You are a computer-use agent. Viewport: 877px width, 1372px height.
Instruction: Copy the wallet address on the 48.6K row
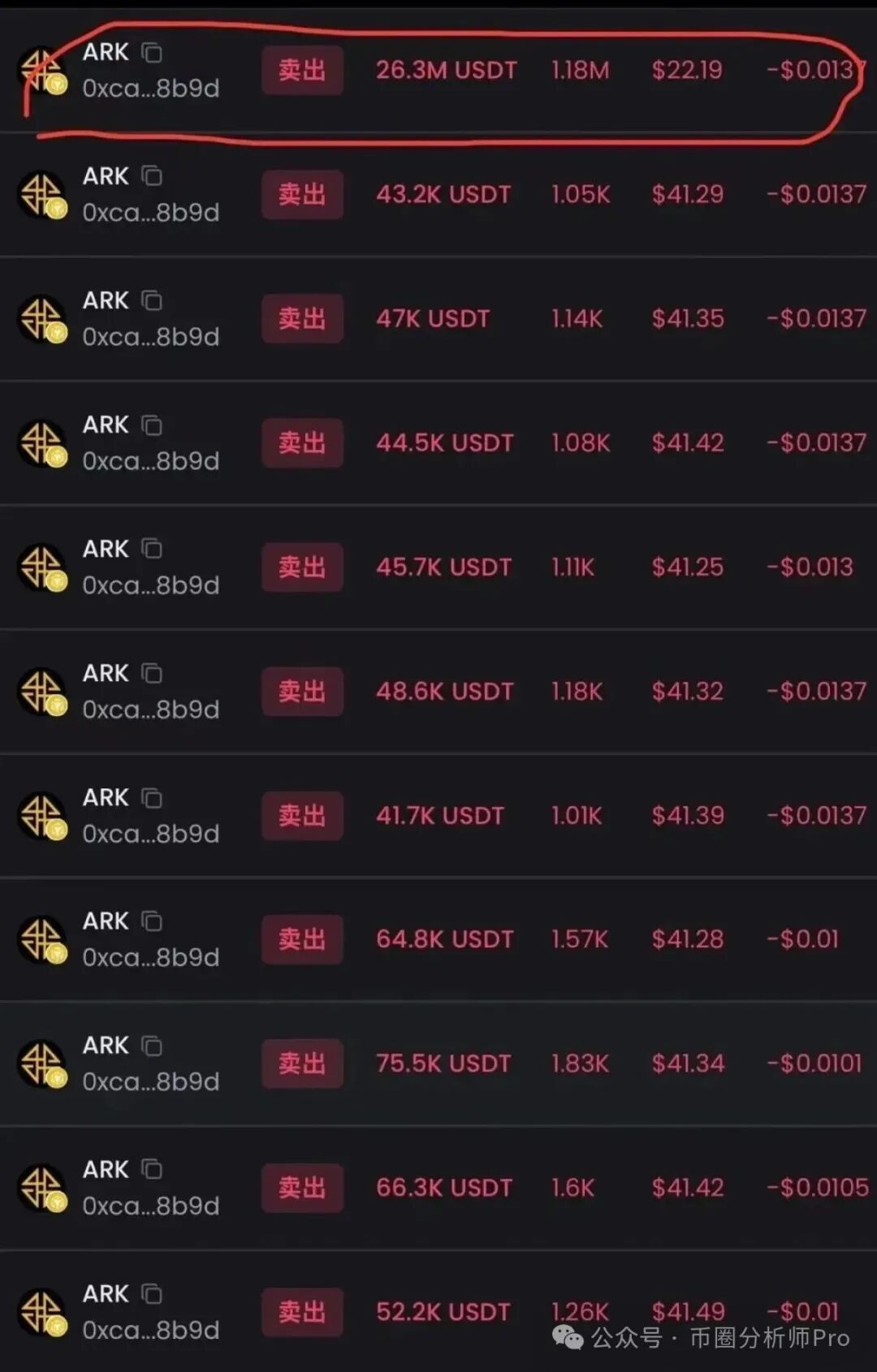coord(151,673)
